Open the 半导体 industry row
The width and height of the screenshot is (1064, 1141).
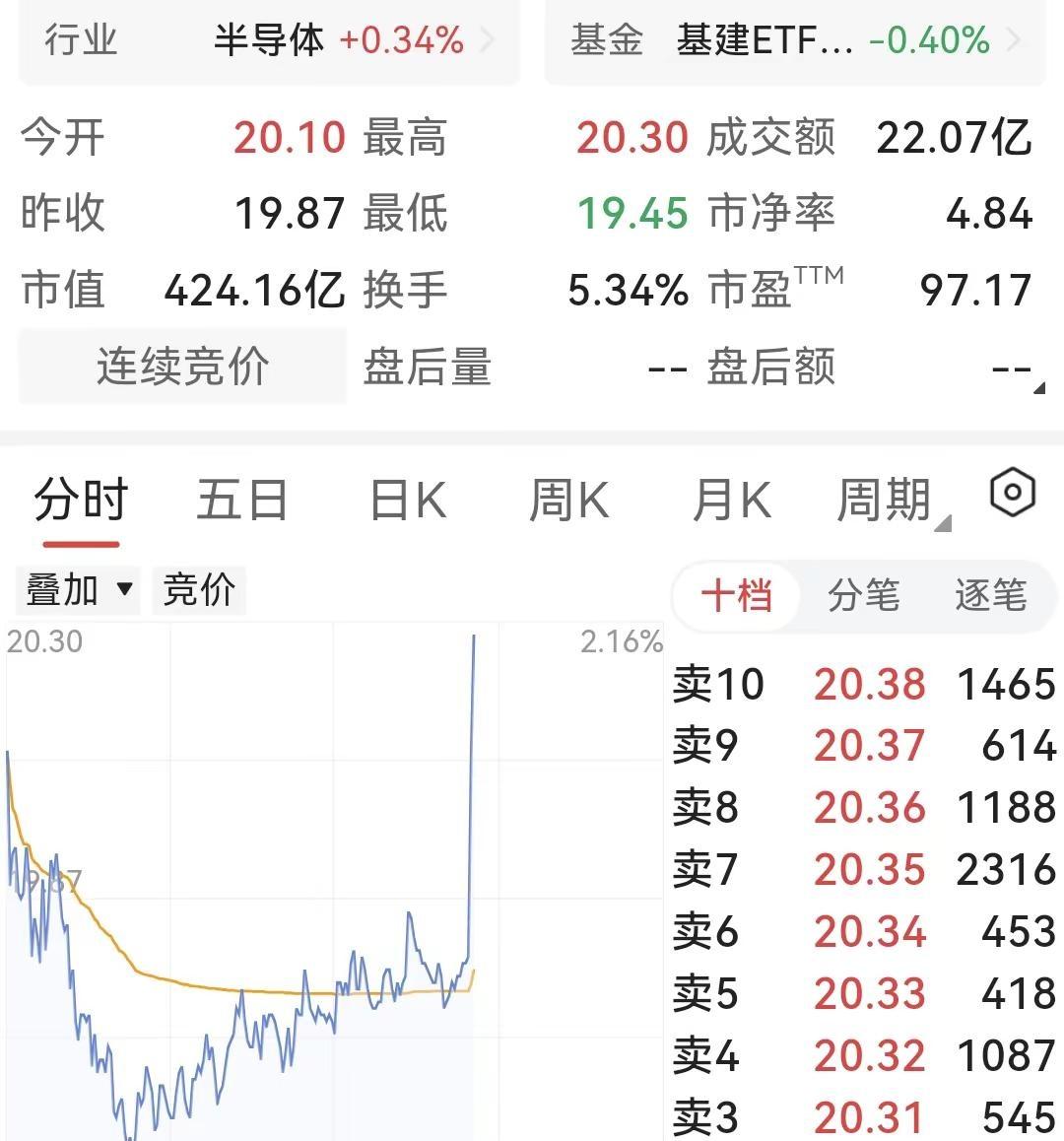pos(269,41)
